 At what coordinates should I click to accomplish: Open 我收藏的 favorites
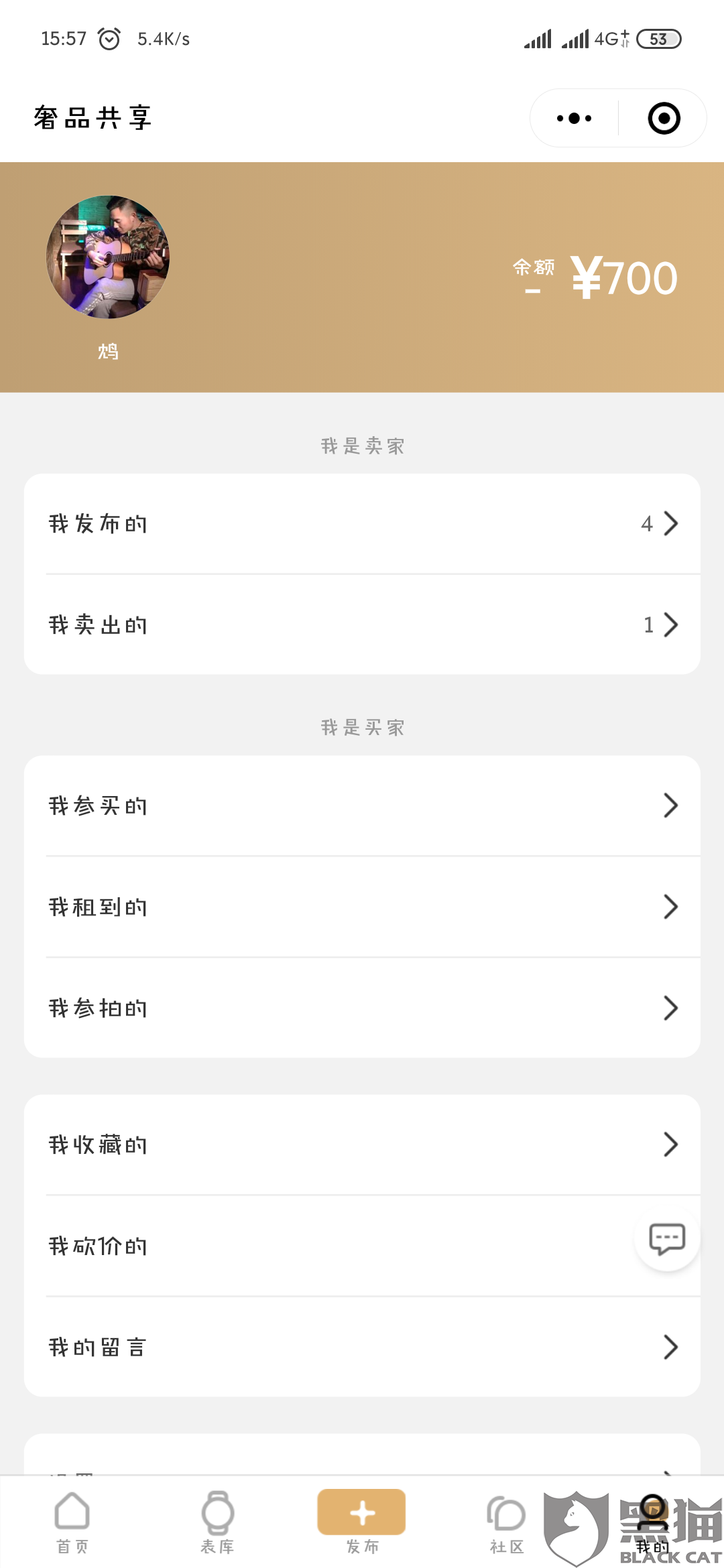pyautogui.click(x=362, y=1145)
